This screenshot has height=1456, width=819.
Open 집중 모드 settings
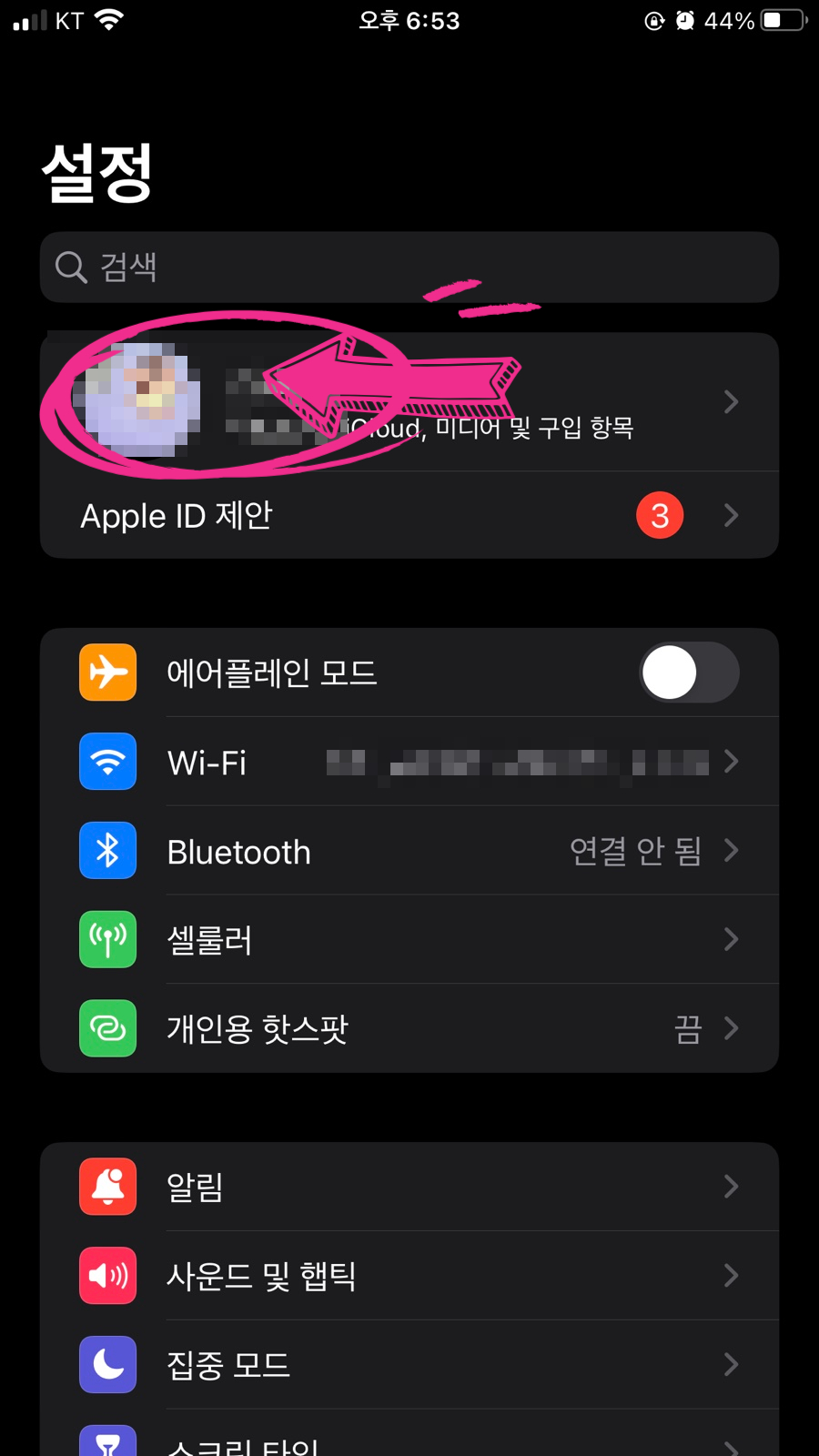click(x=409, y=1364)
